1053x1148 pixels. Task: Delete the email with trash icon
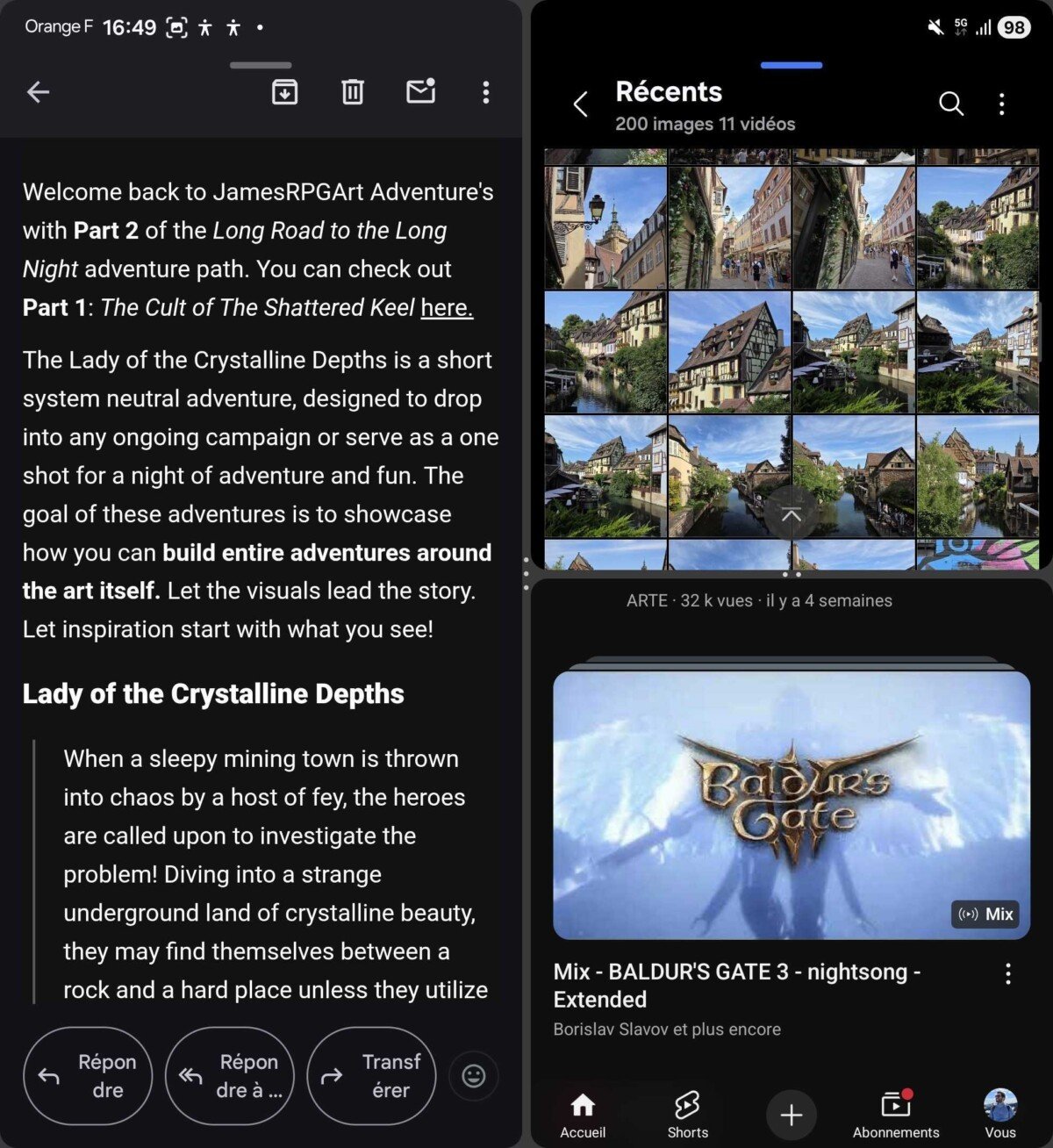click(352, 91)
